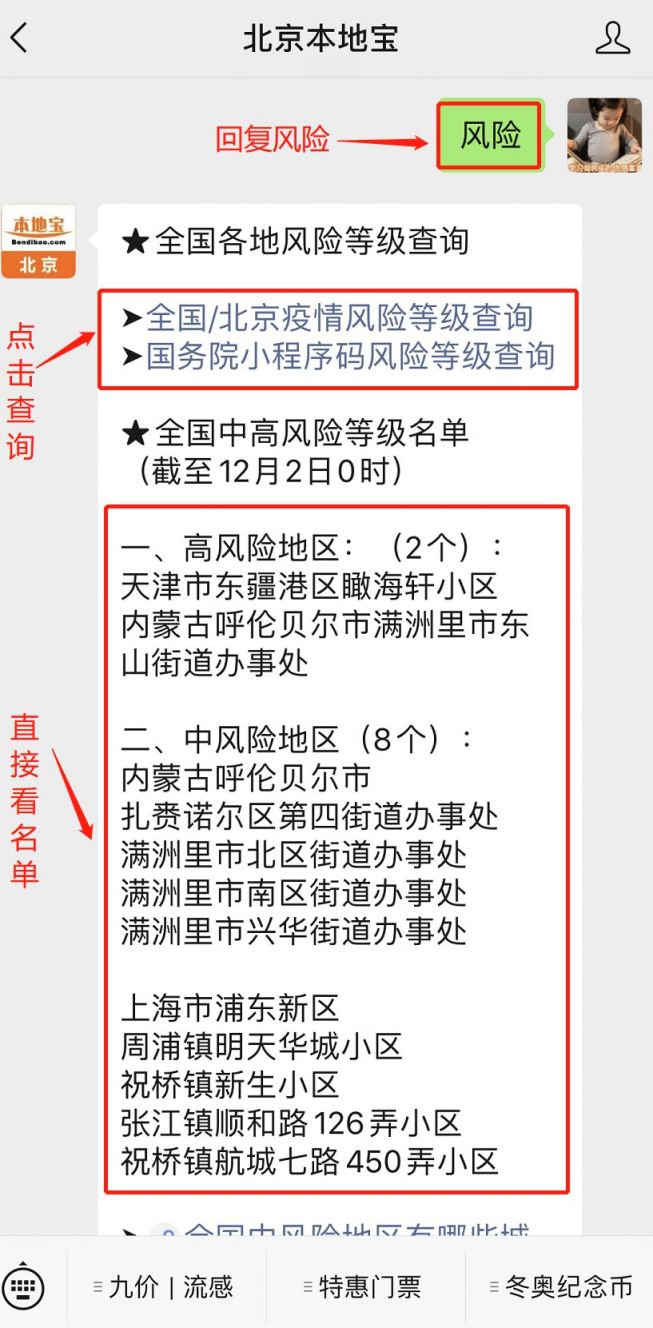Open the 特惠门票 menu
This screenshot has width=653, height=1328.
(x=365, y=1287)
